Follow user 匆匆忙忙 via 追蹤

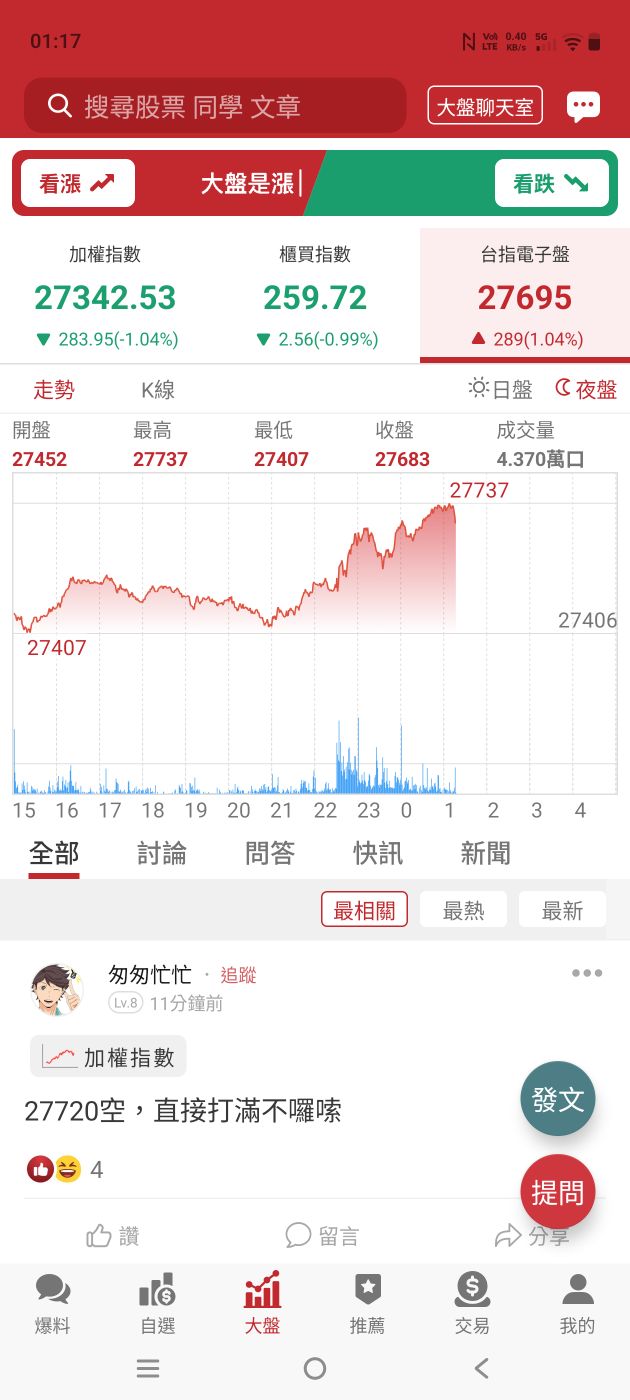(x=239, y=975)
